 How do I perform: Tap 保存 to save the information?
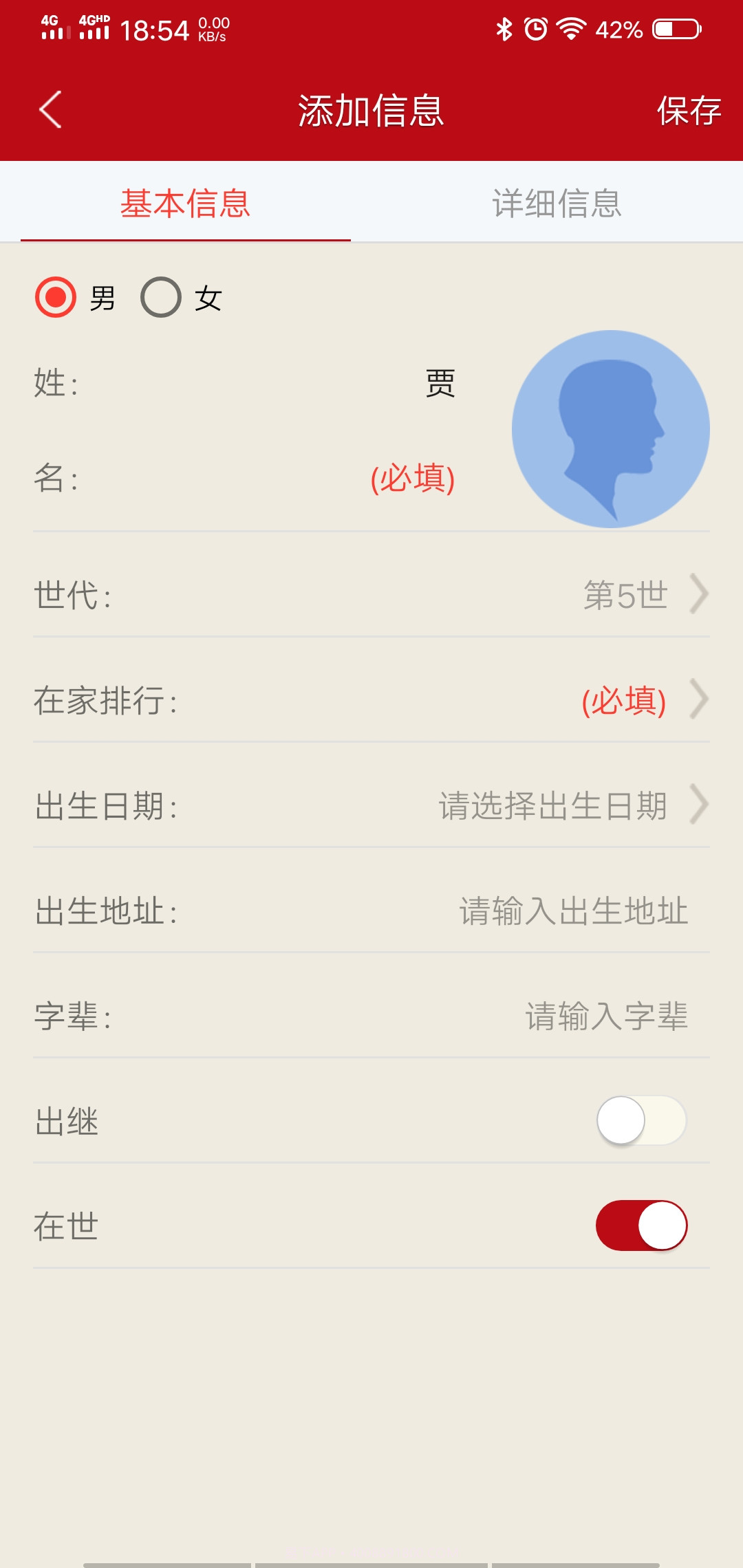[x=689, y=110]
